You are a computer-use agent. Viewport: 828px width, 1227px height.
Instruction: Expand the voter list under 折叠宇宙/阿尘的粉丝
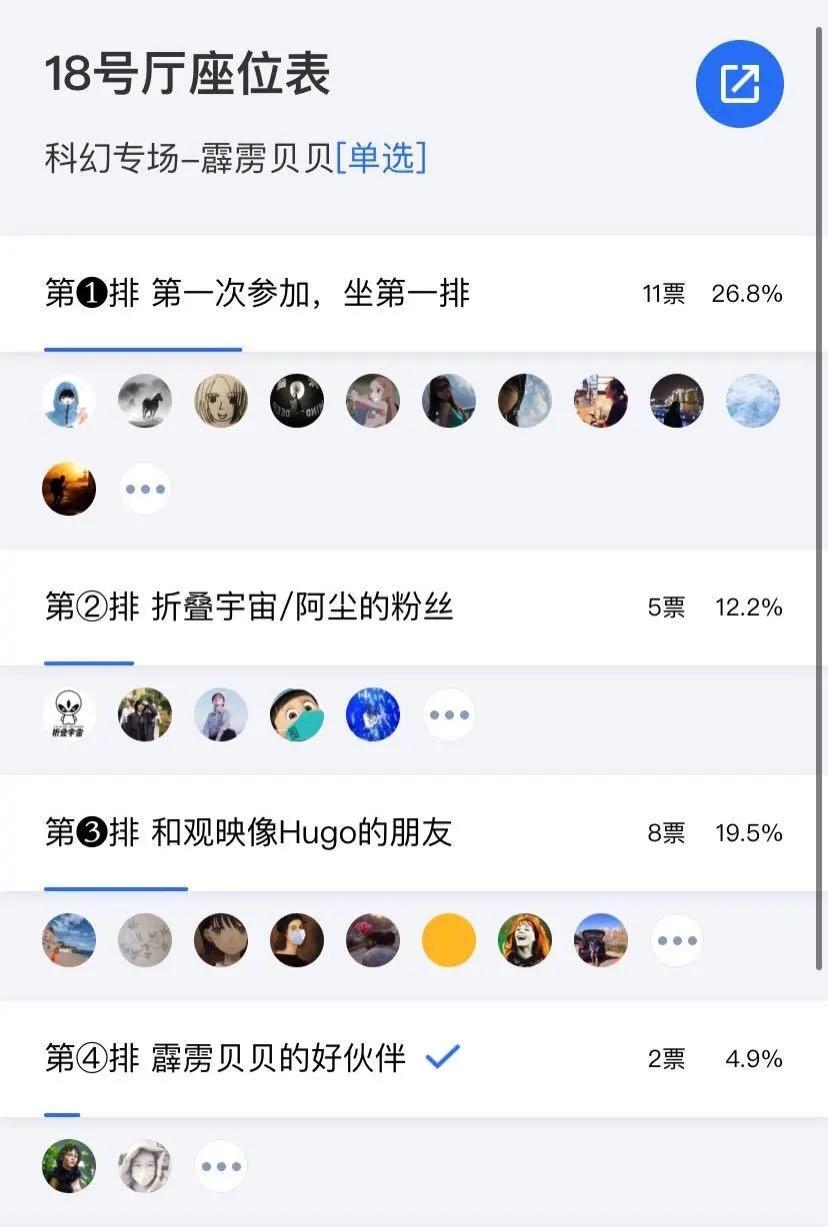coord(449,715)
